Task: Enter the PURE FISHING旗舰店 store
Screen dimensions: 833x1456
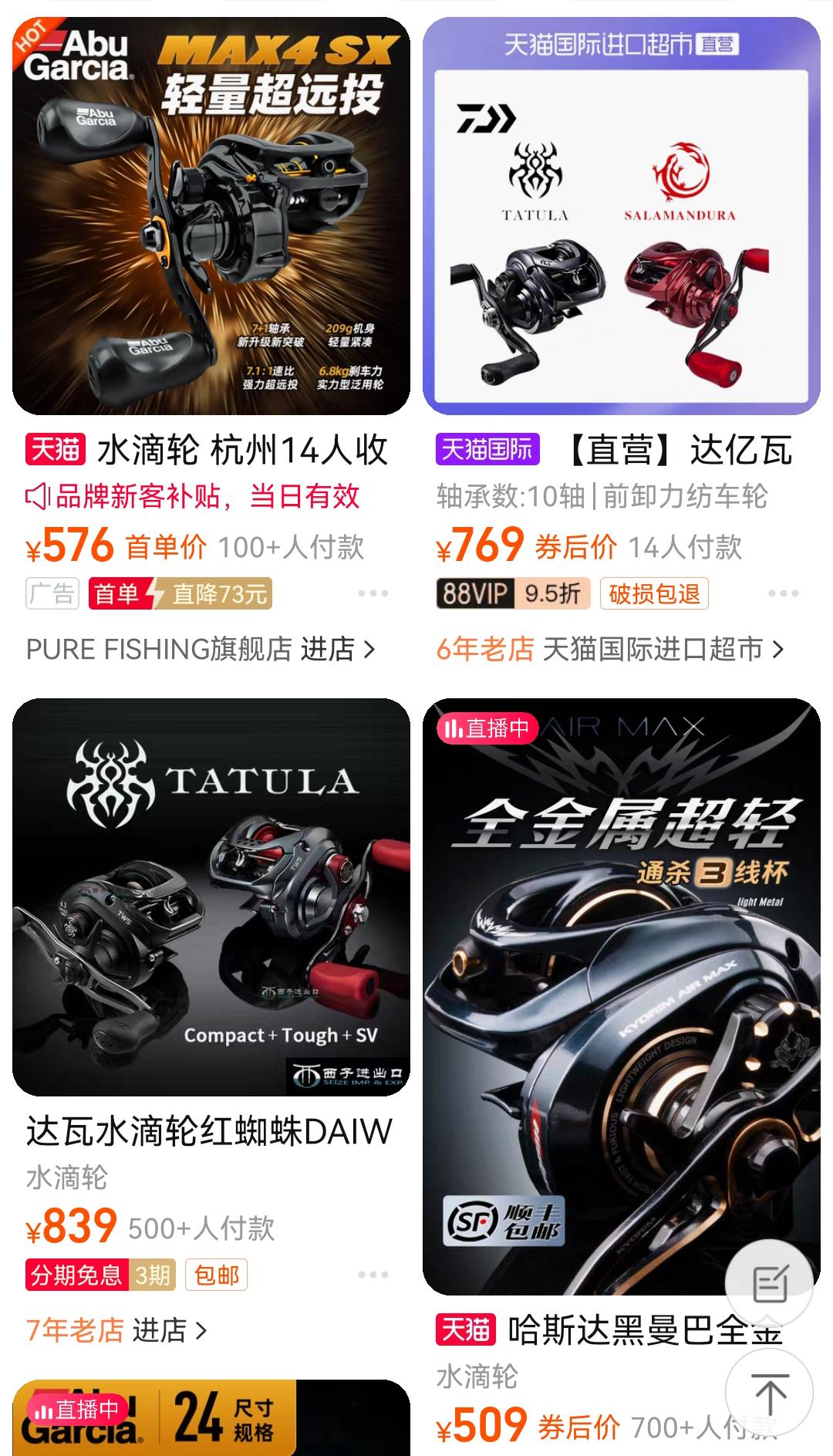Action: [x=201, y=649]
